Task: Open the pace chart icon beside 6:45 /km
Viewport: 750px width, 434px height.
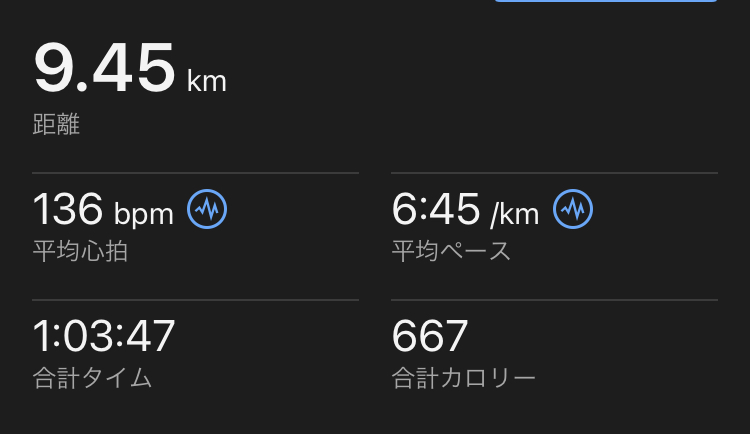Action: tap(573, 209)
